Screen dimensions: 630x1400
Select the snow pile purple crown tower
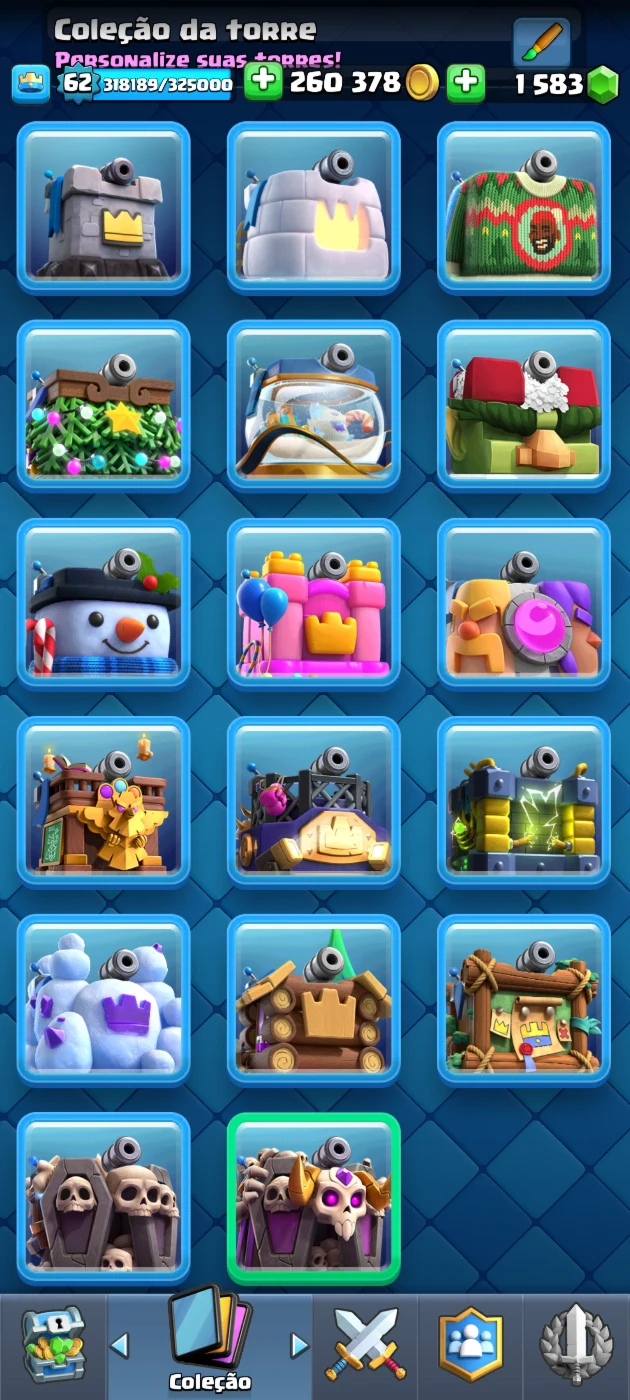[x=104, y=1000]
